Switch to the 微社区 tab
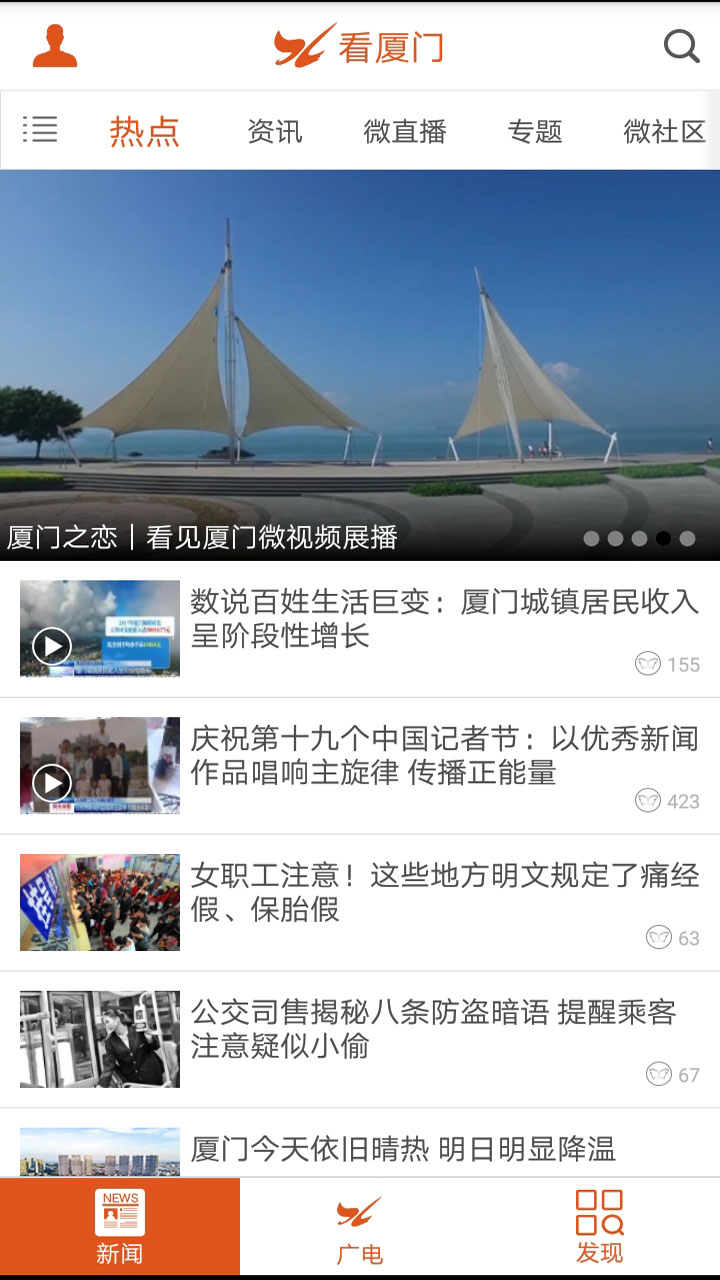Screen dimensions: 720x1280 (664, 131)
